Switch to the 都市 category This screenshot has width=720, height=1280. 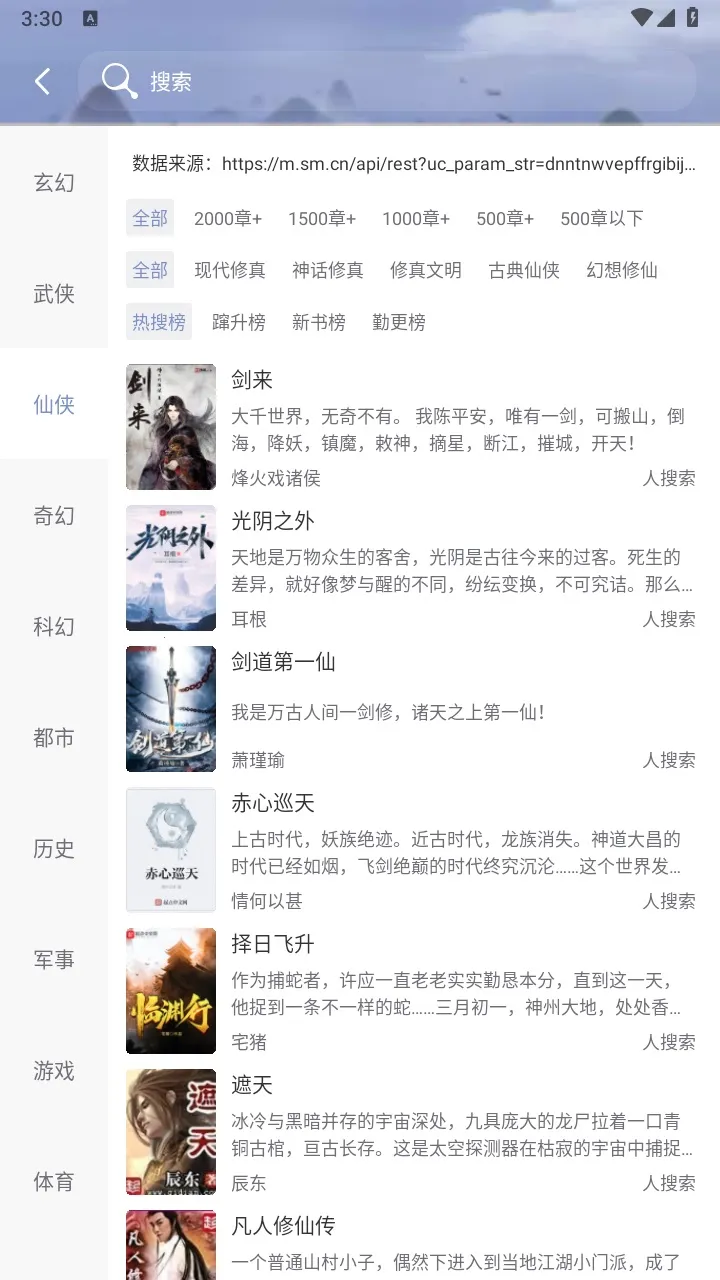(54, 738)
